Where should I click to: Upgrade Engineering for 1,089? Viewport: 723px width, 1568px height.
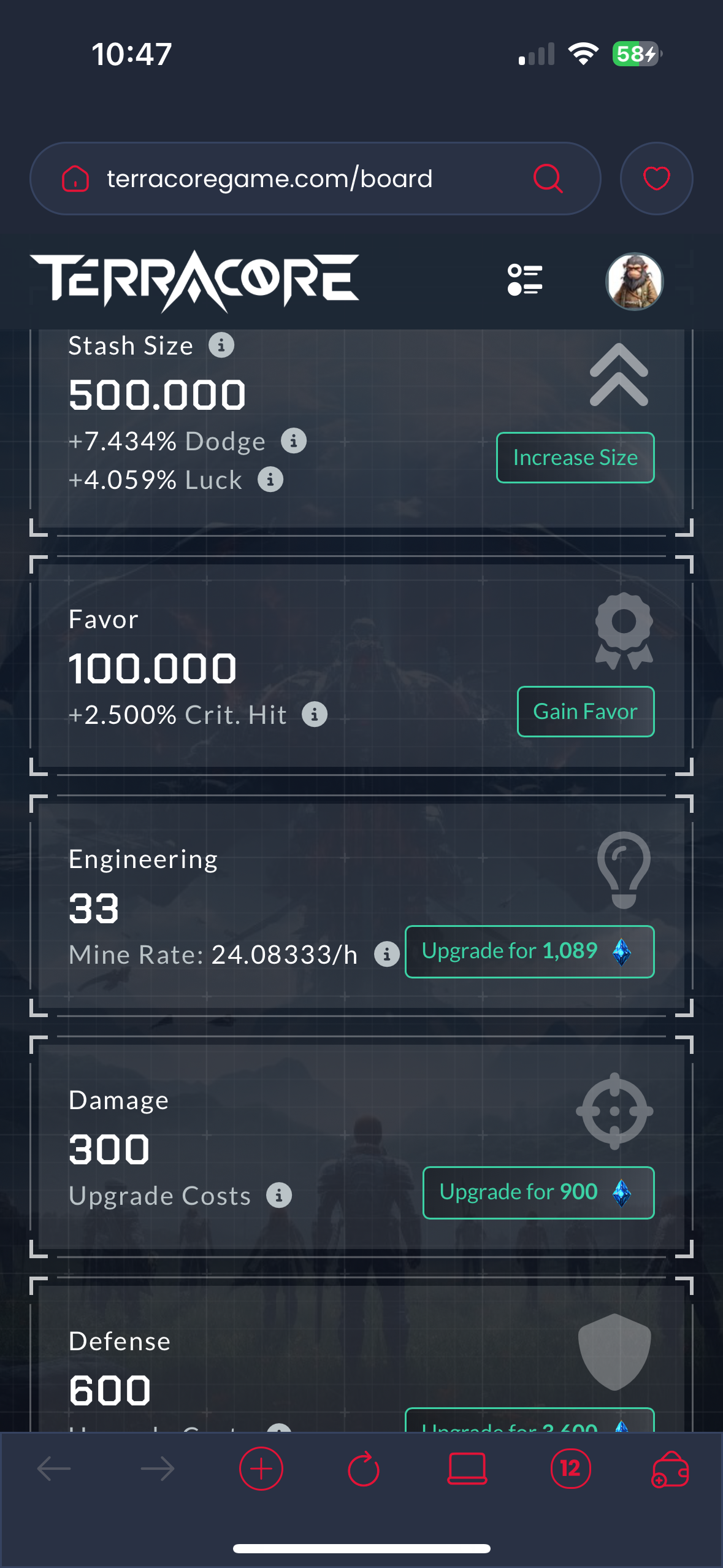click(x=529, y=951)
